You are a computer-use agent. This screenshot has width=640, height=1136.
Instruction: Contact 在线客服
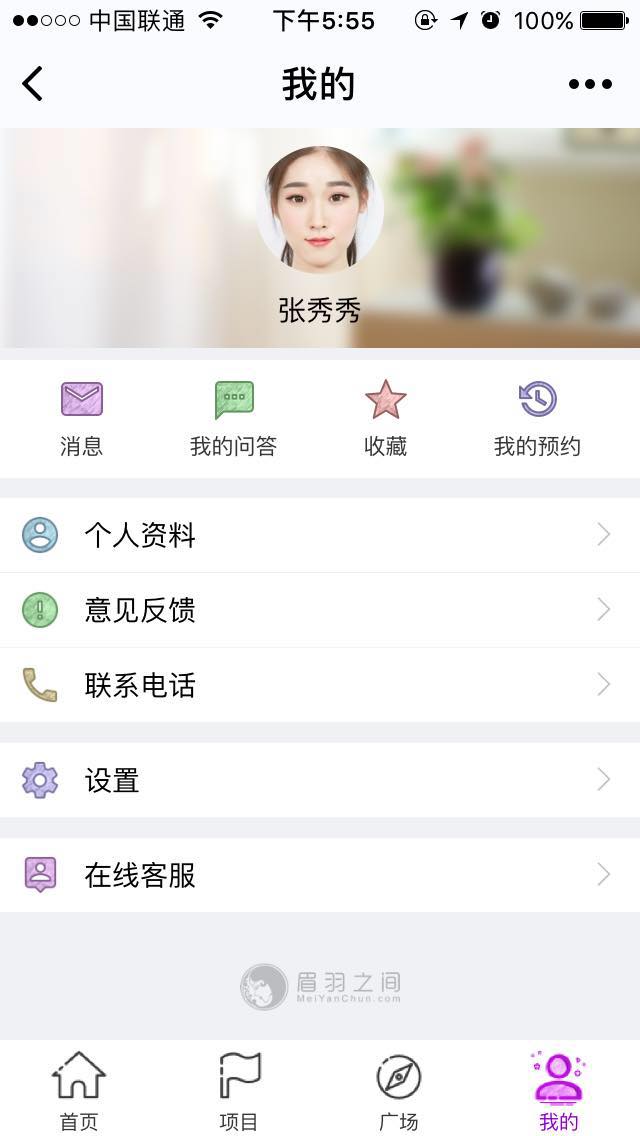(320, 875)
